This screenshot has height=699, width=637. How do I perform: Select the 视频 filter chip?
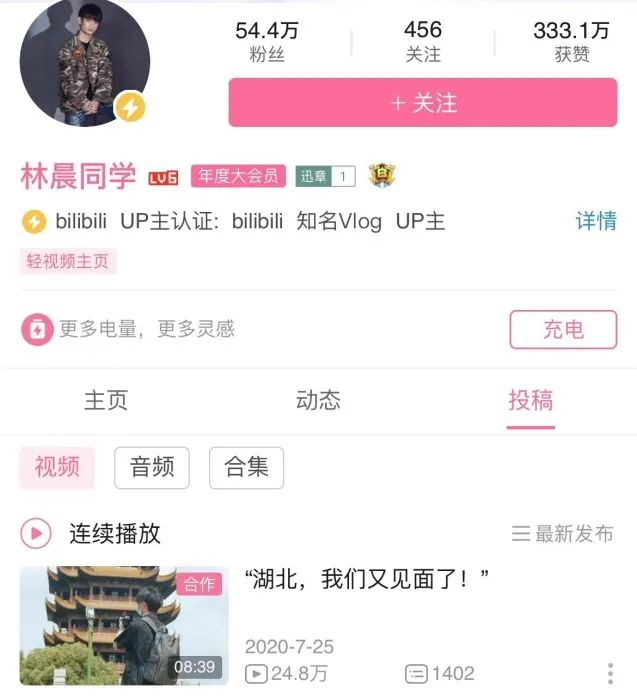57,467
